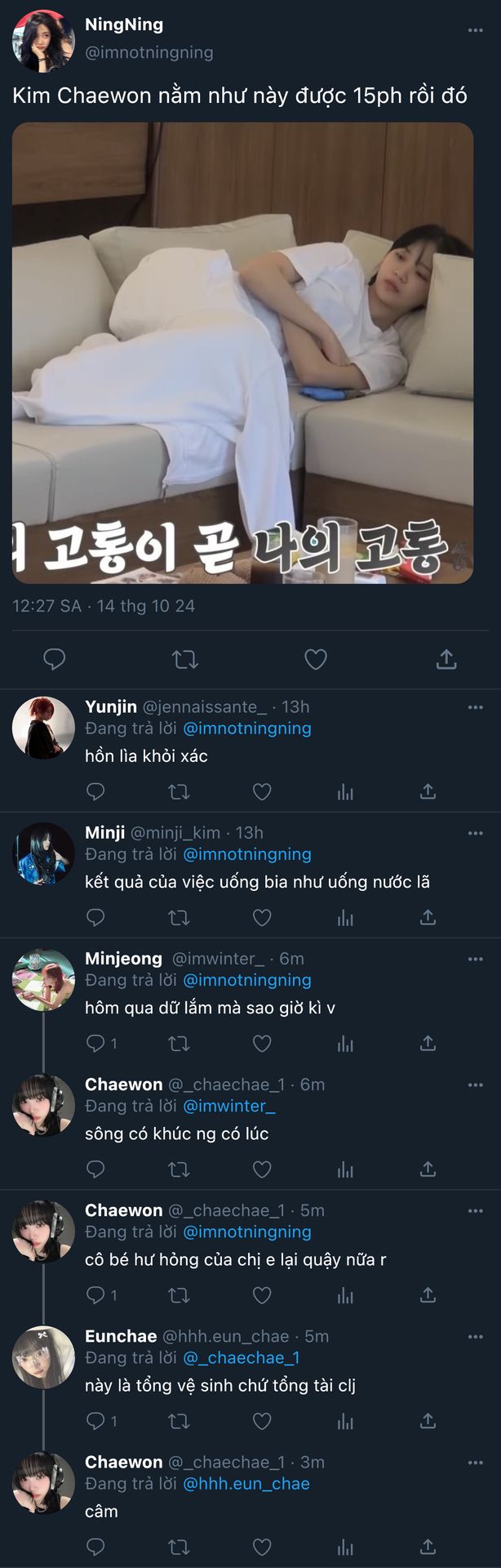Viewport: 501px width, 1568px height.
Task: Open overflow menu on Eunchae's reply
Action: pyautogui.click(x=475, y=1337)
